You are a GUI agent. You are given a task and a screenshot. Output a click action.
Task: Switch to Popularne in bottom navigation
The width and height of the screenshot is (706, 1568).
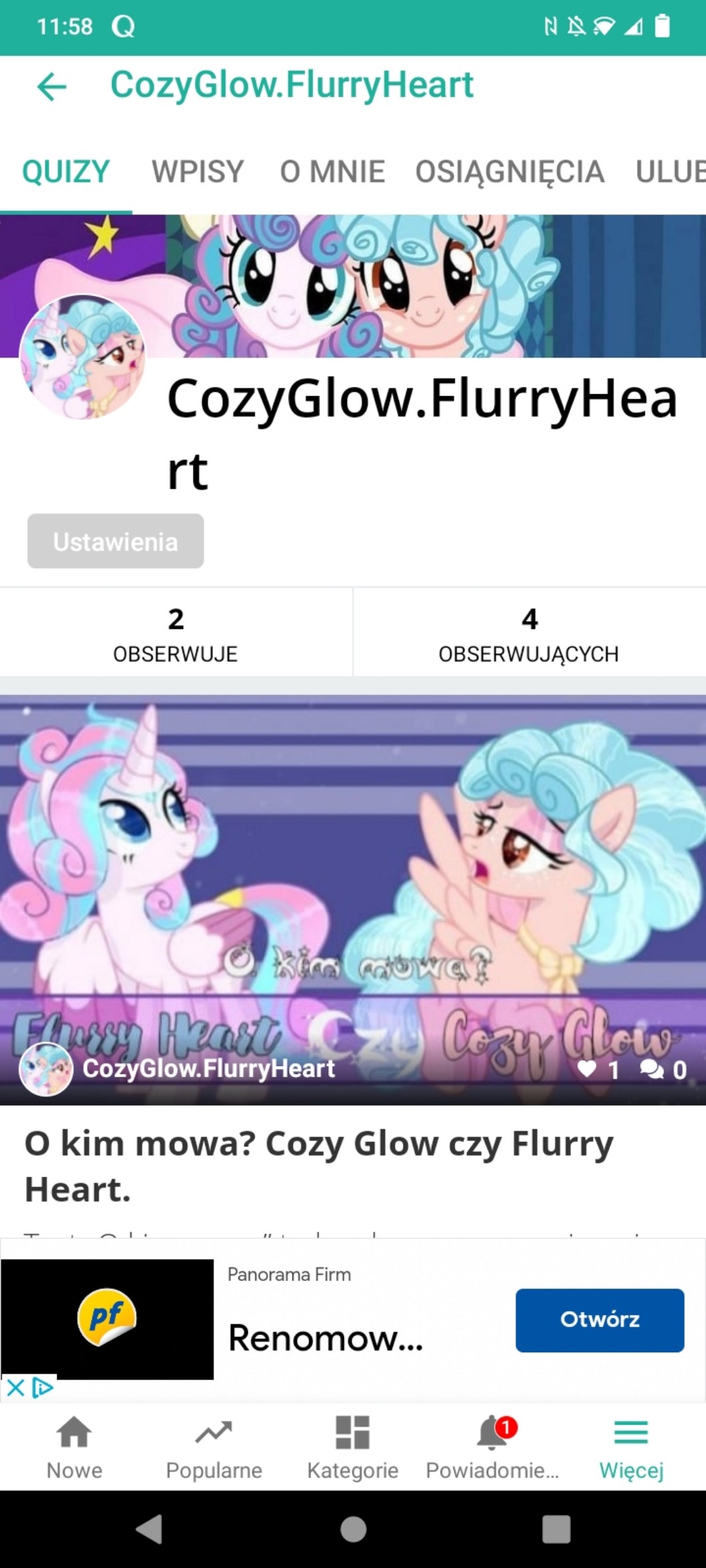[x=214, y=1447]
